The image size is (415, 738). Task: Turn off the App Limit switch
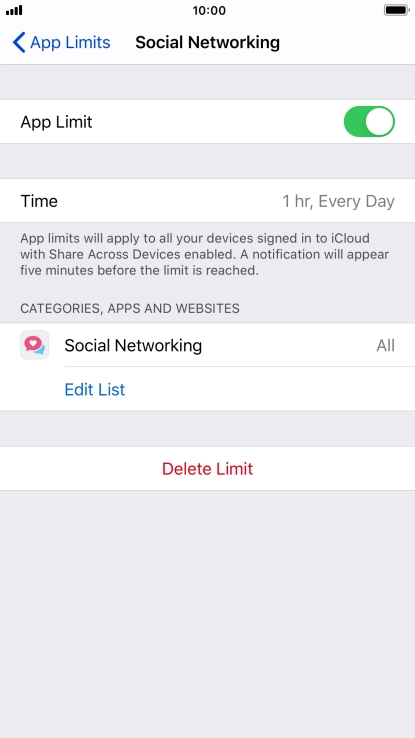[369, 121]
